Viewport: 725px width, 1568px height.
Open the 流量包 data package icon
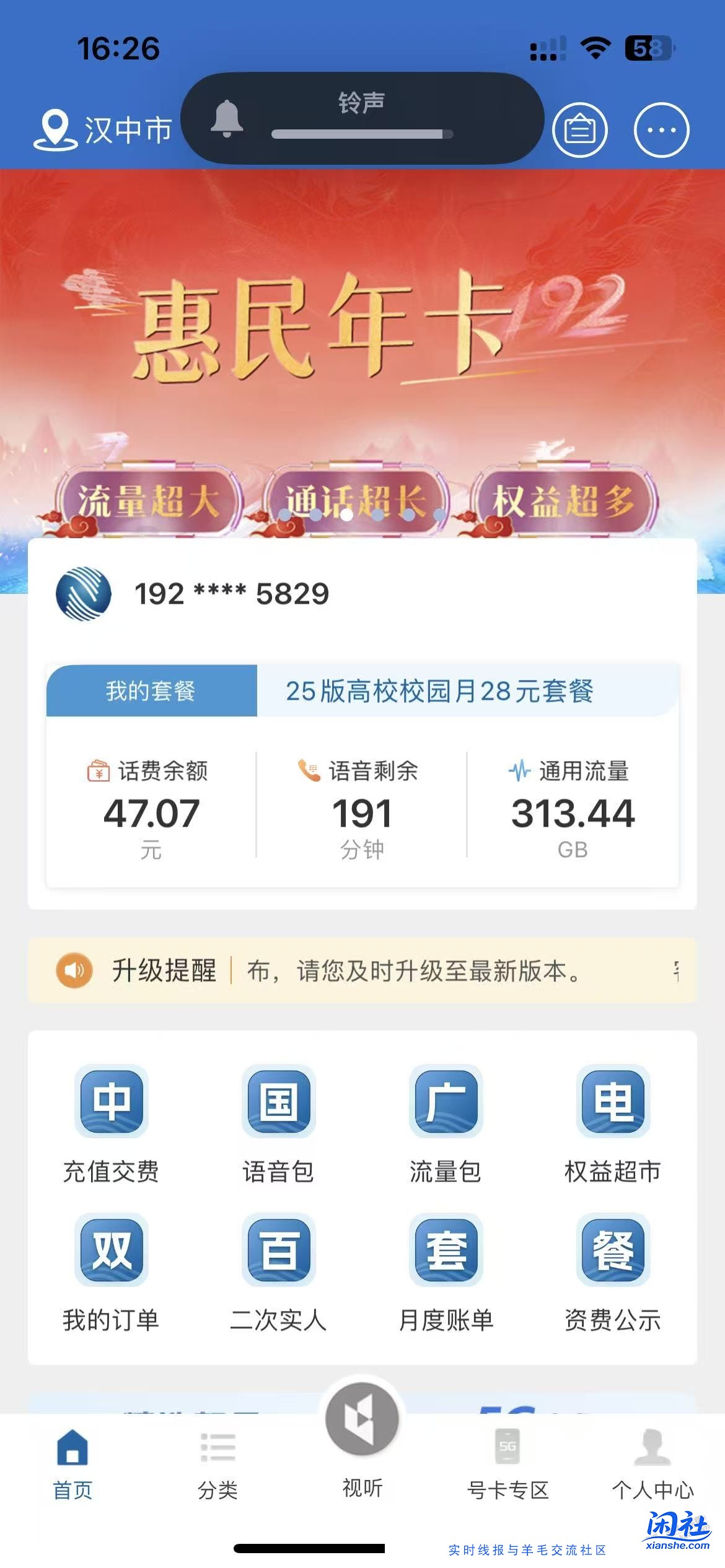[x=445, y=1103]
